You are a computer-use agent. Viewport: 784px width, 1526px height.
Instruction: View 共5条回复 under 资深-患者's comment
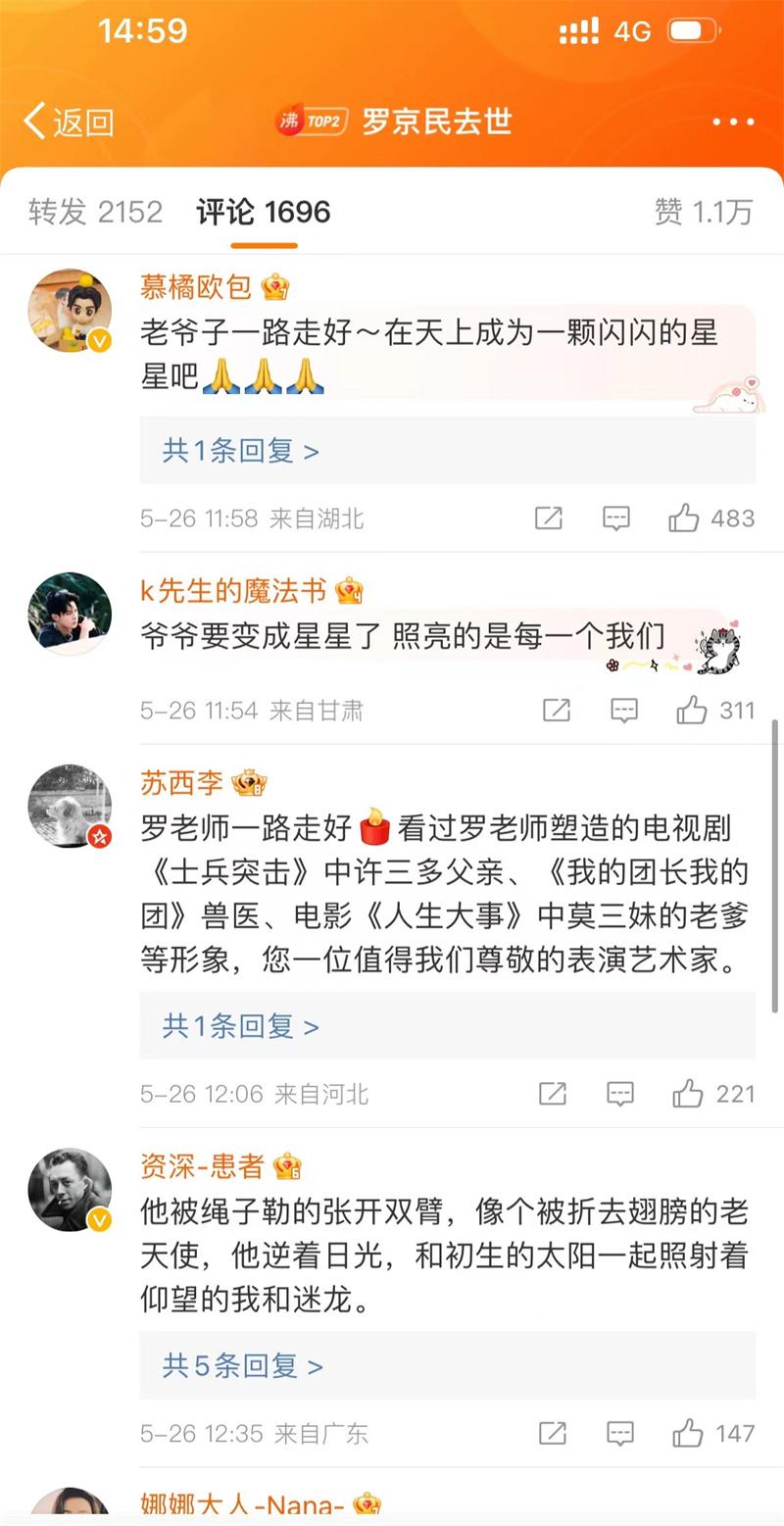[x=243, y=1365]
